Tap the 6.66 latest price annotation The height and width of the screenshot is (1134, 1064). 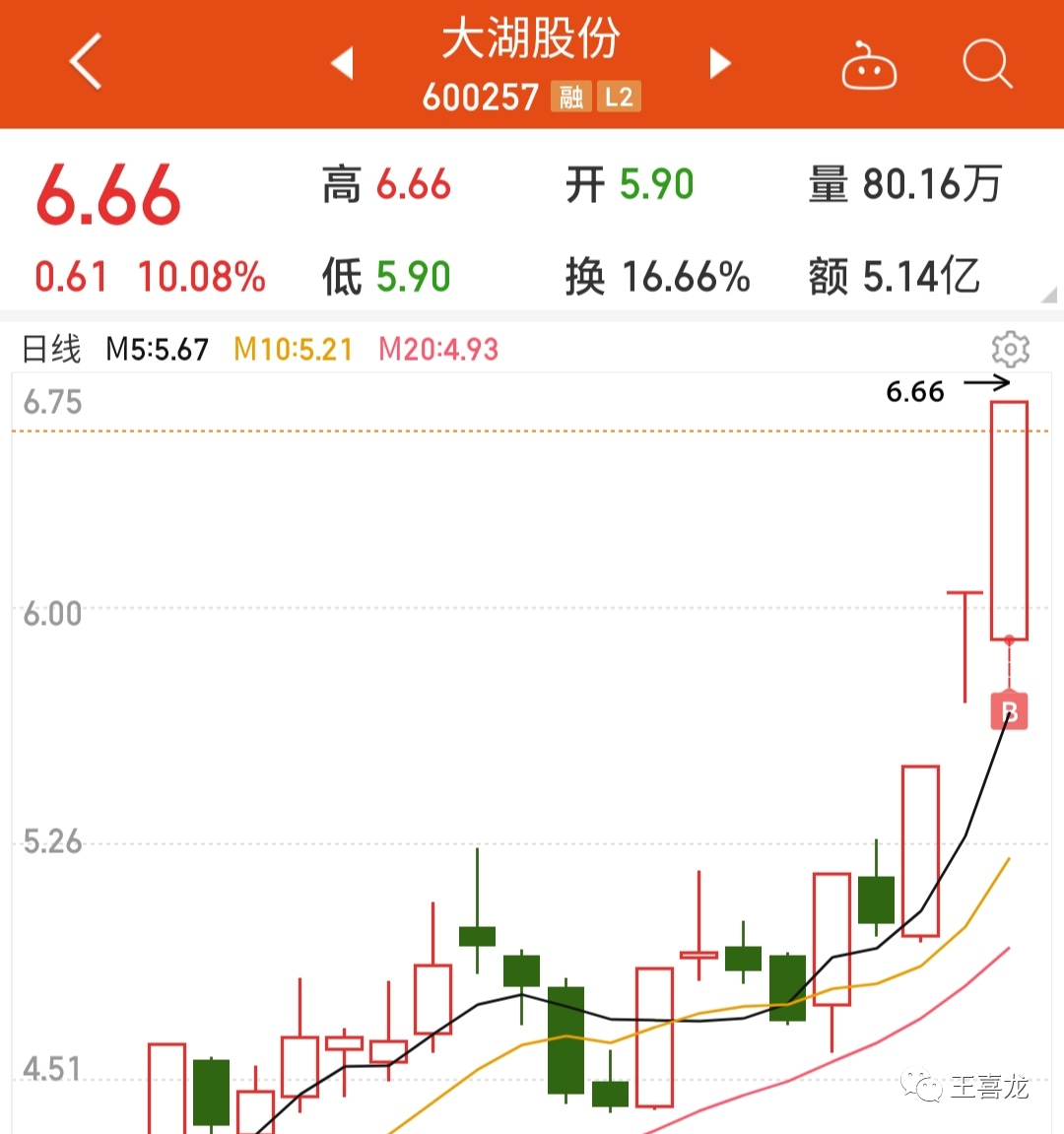[917, 391]
